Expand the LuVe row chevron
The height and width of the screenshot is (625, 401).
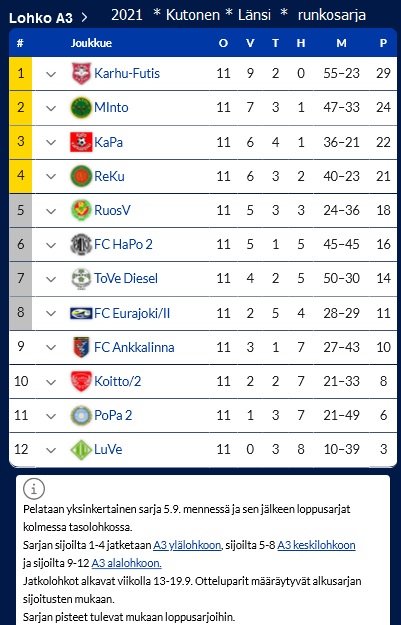[x=51, y=450]
